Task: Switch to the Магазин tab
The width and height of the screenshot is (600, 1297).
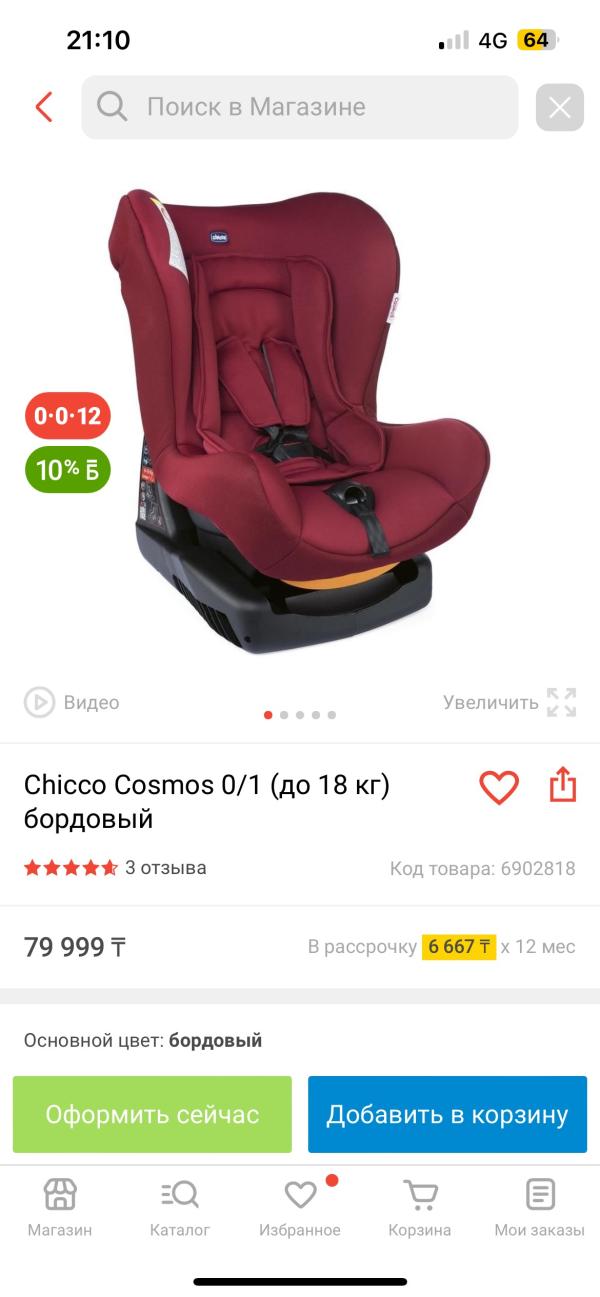Action: pos(60,1208)
